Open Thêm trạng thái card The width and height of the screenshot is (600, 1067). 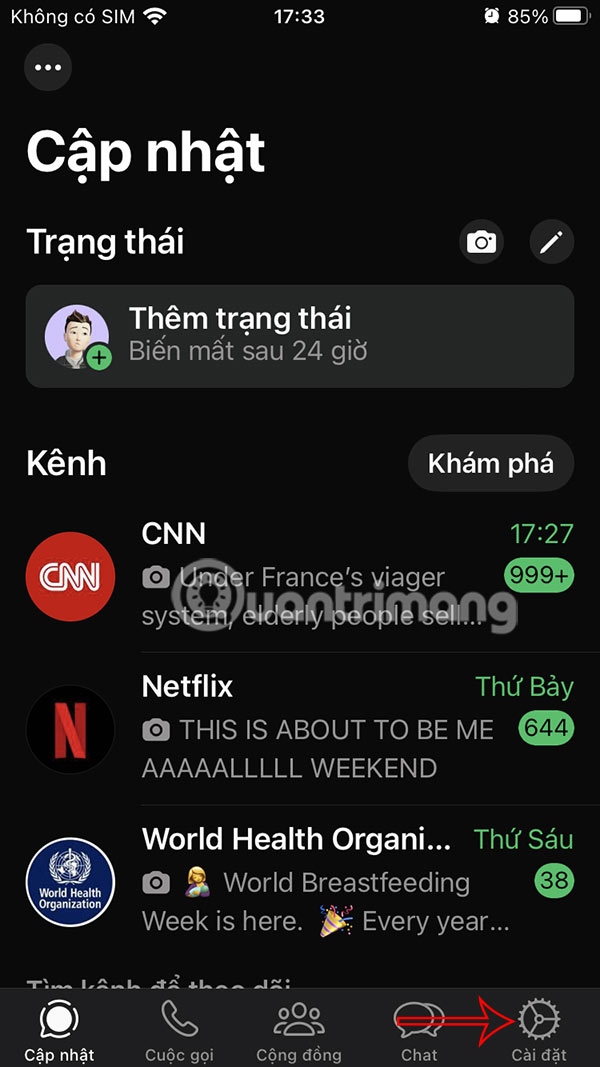tap(300, 336)
